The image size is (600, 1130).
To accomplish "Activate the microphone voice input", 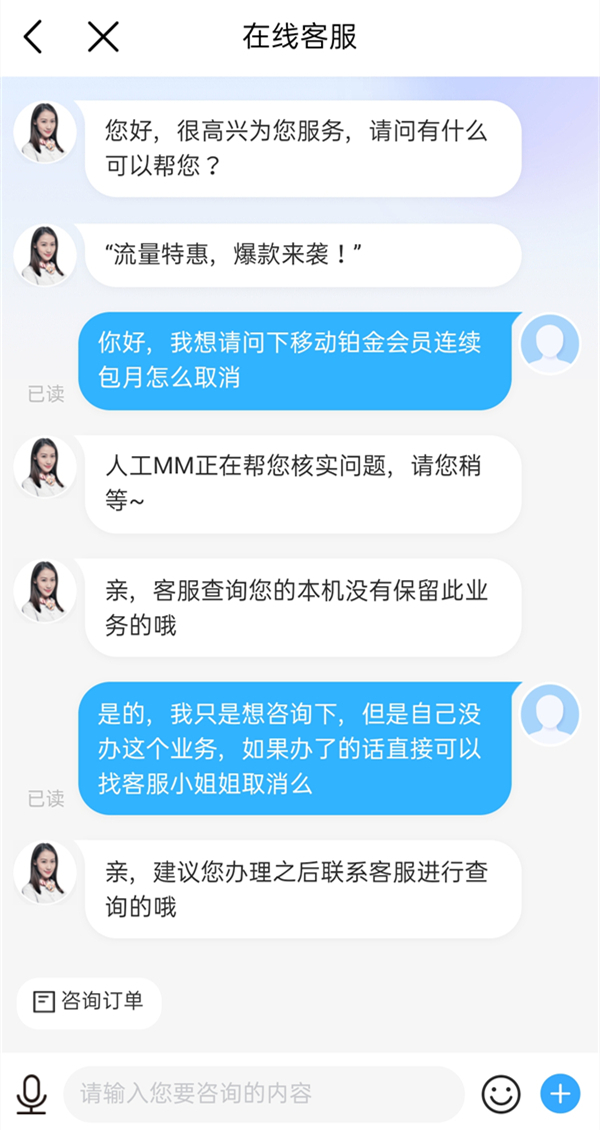I will pos(32,1093).
